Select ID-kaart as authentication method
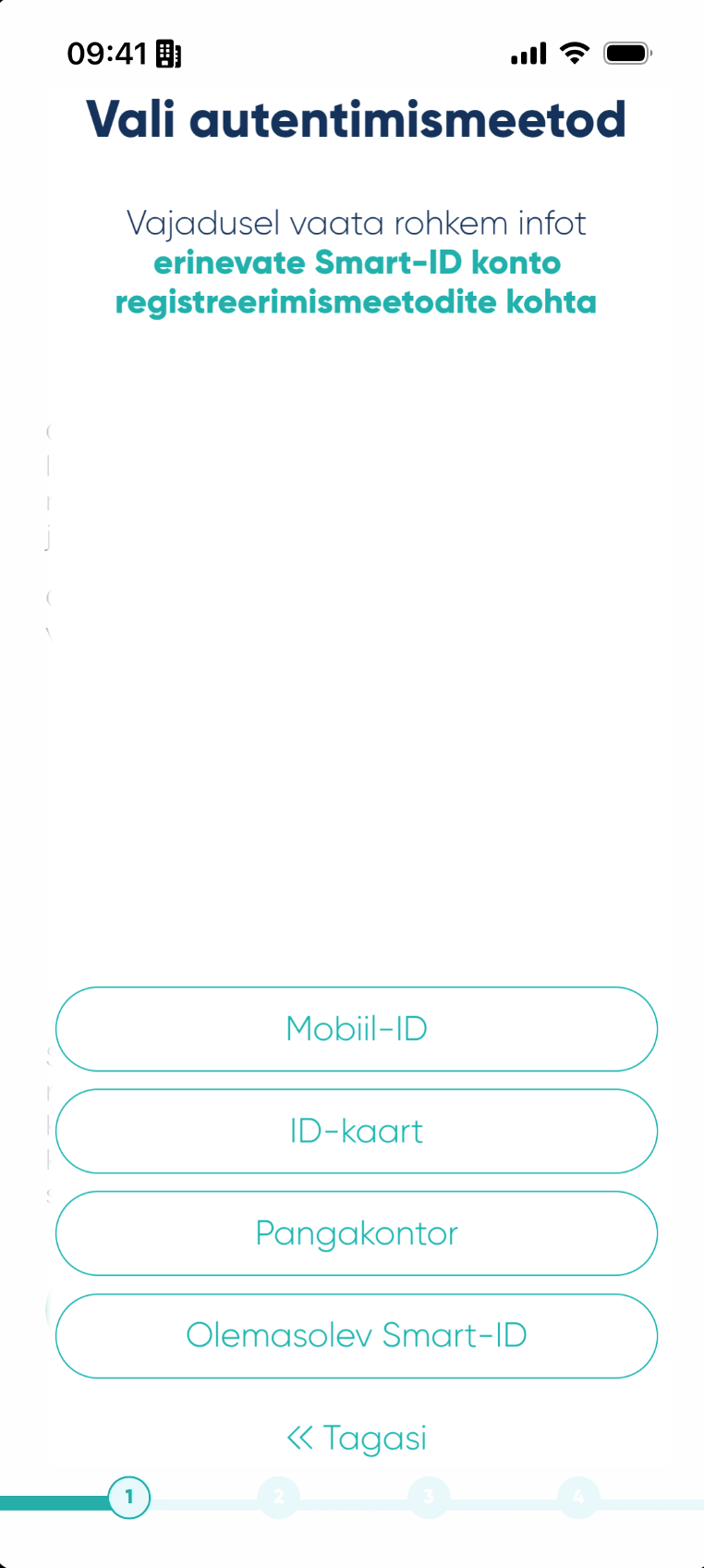The height and width of the screenshot is (1568, 704). 356,1131
